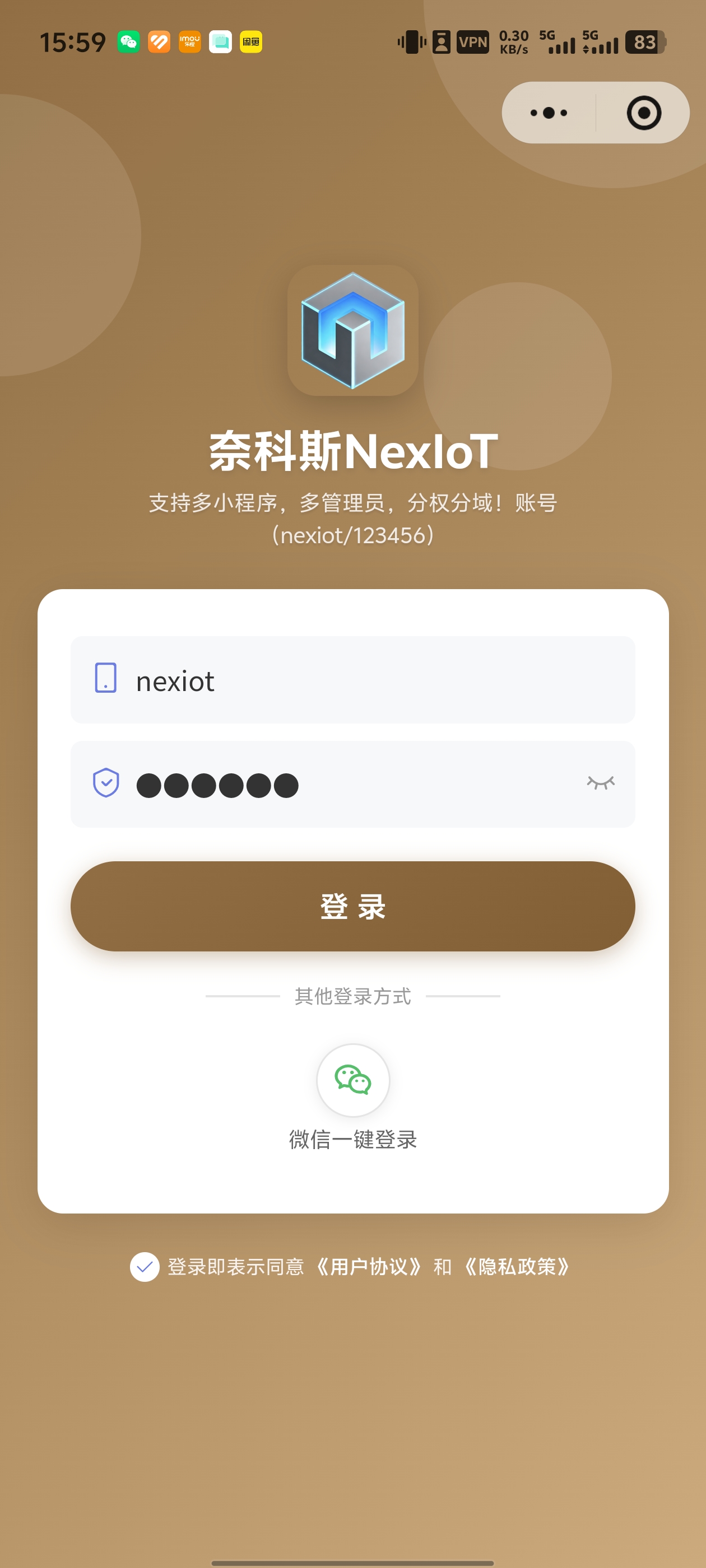
Task: Show the password with the eye icon
Action: (x=600, y=783)
